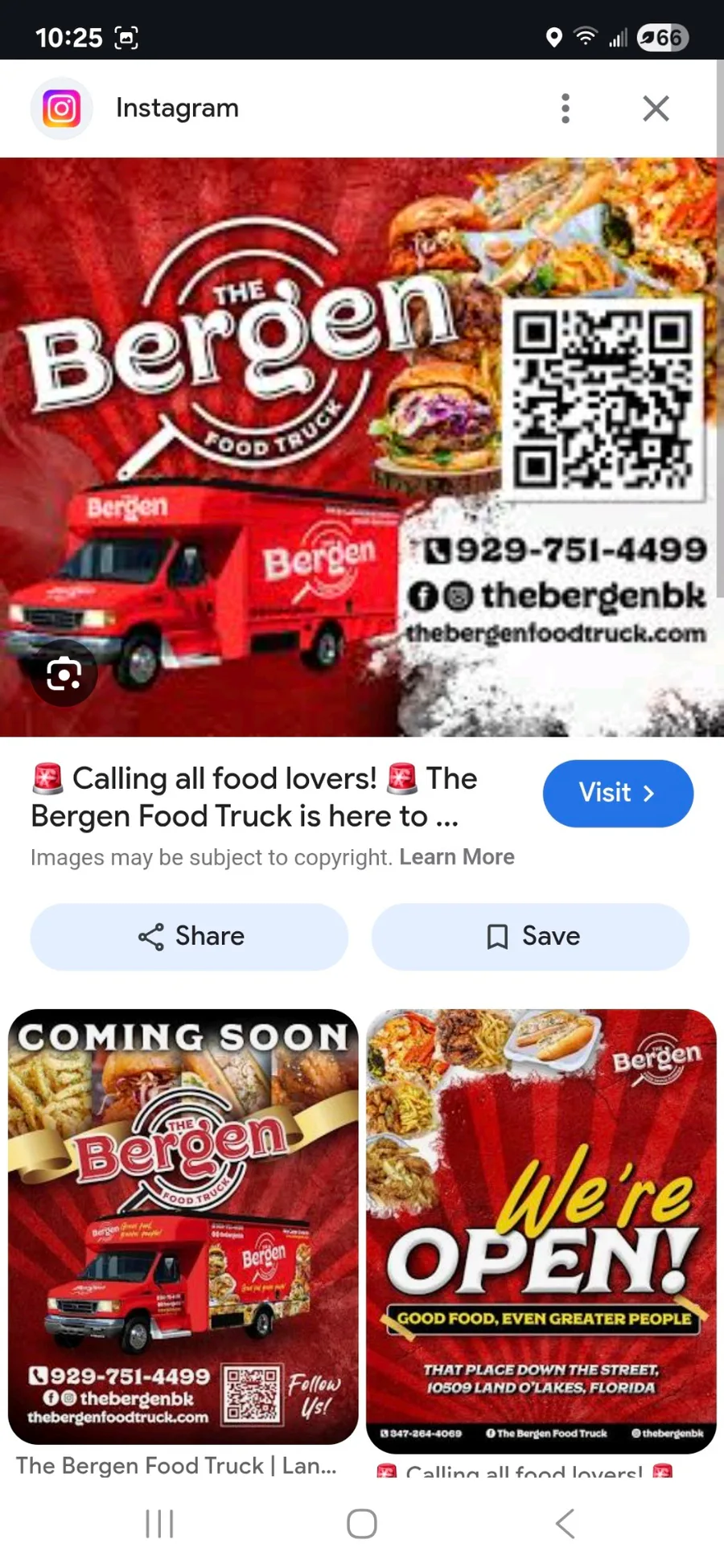Go back using system navigation
The width and height of the screenshot is (724, 1568).
pos(565,1523)
